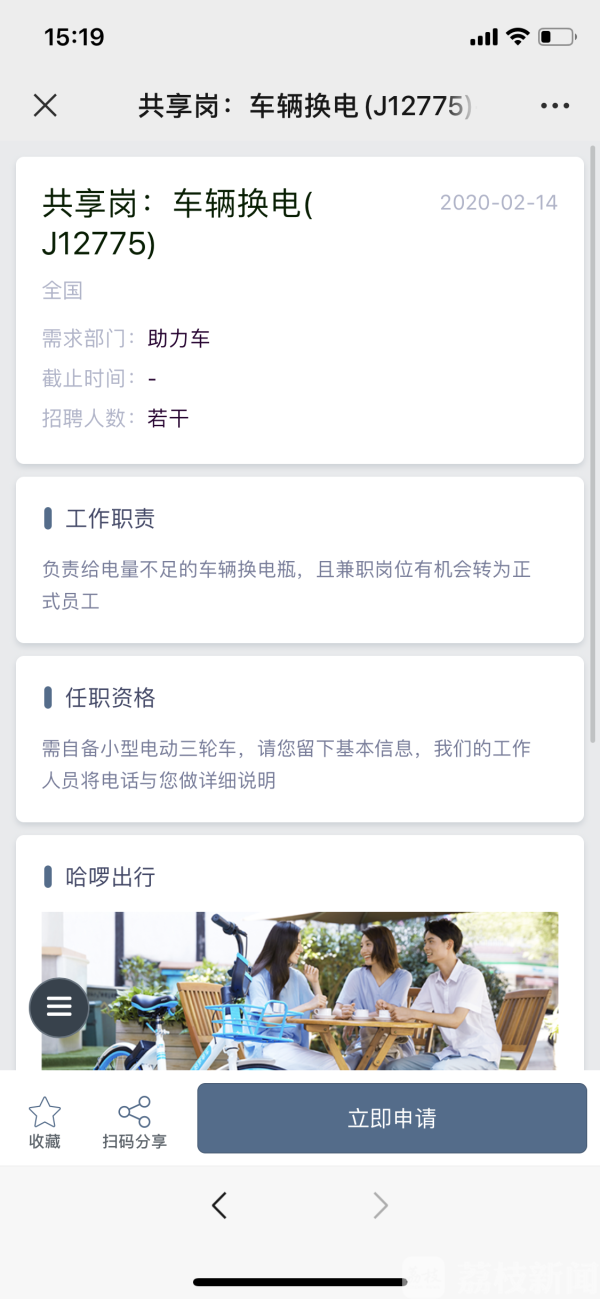600x1299 pixels.
Task: Open the floating hamburger menu button
Action: [x=59, y=1006]
